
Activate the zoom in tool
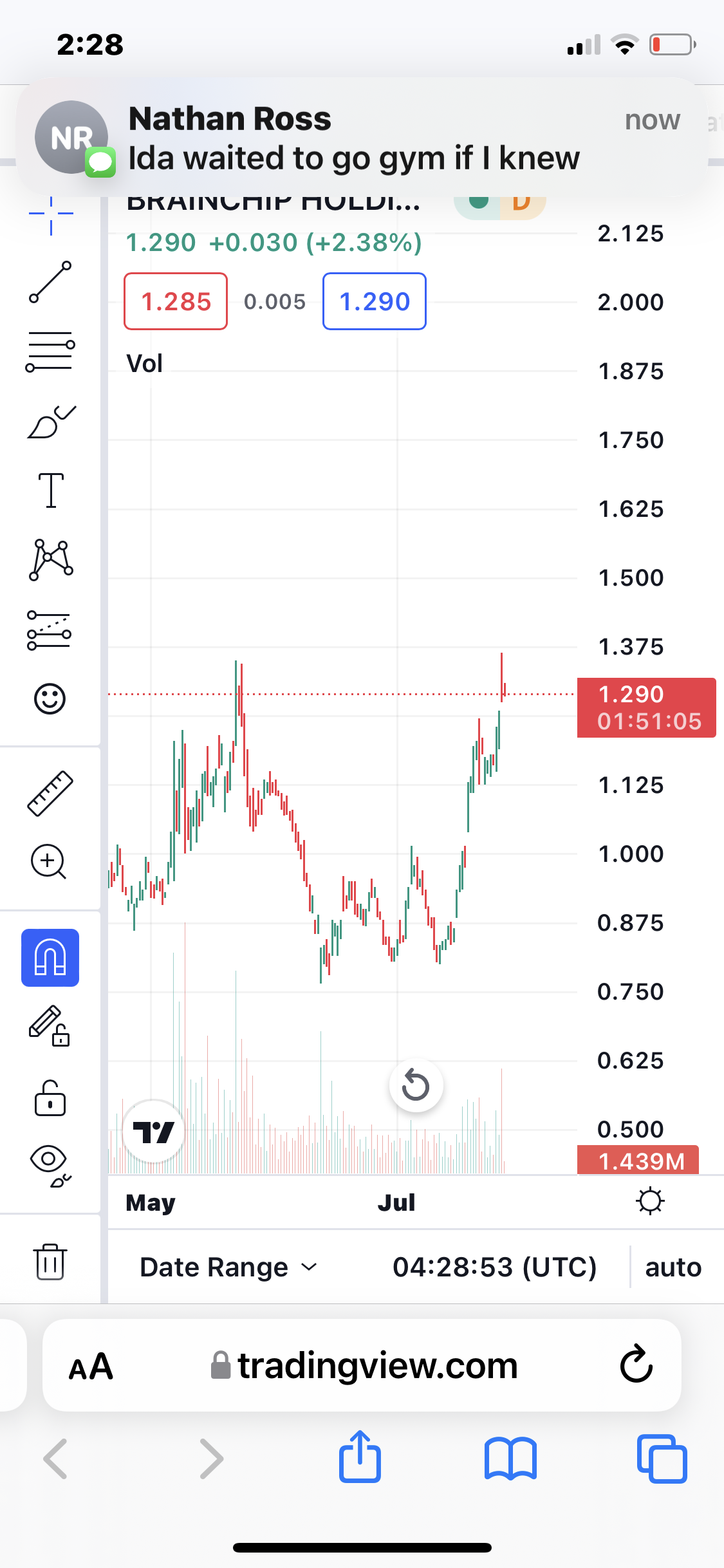click(x=49, y=861)
